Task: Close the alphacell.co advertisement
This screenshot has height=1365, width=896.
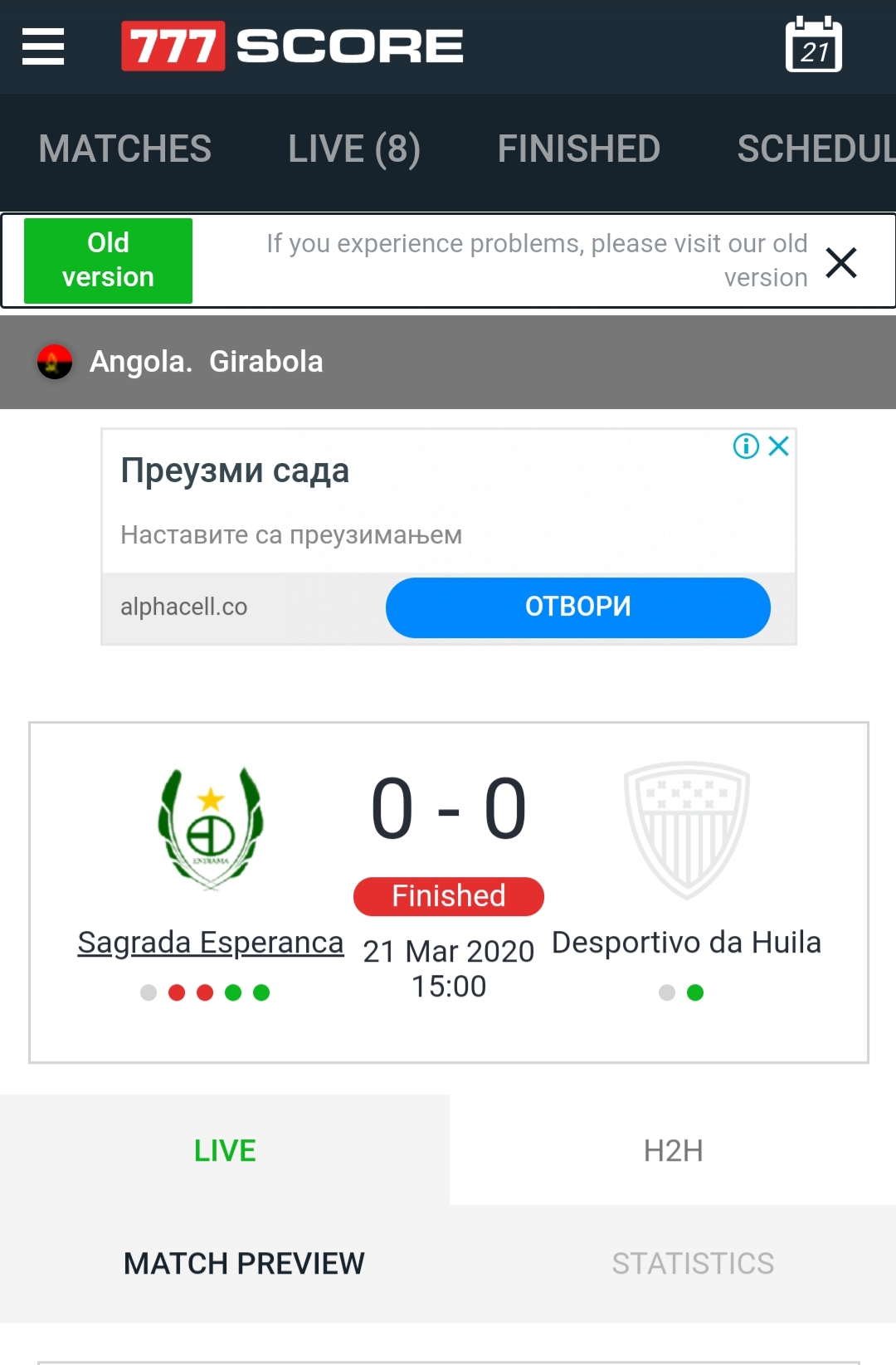Action: 779,446
